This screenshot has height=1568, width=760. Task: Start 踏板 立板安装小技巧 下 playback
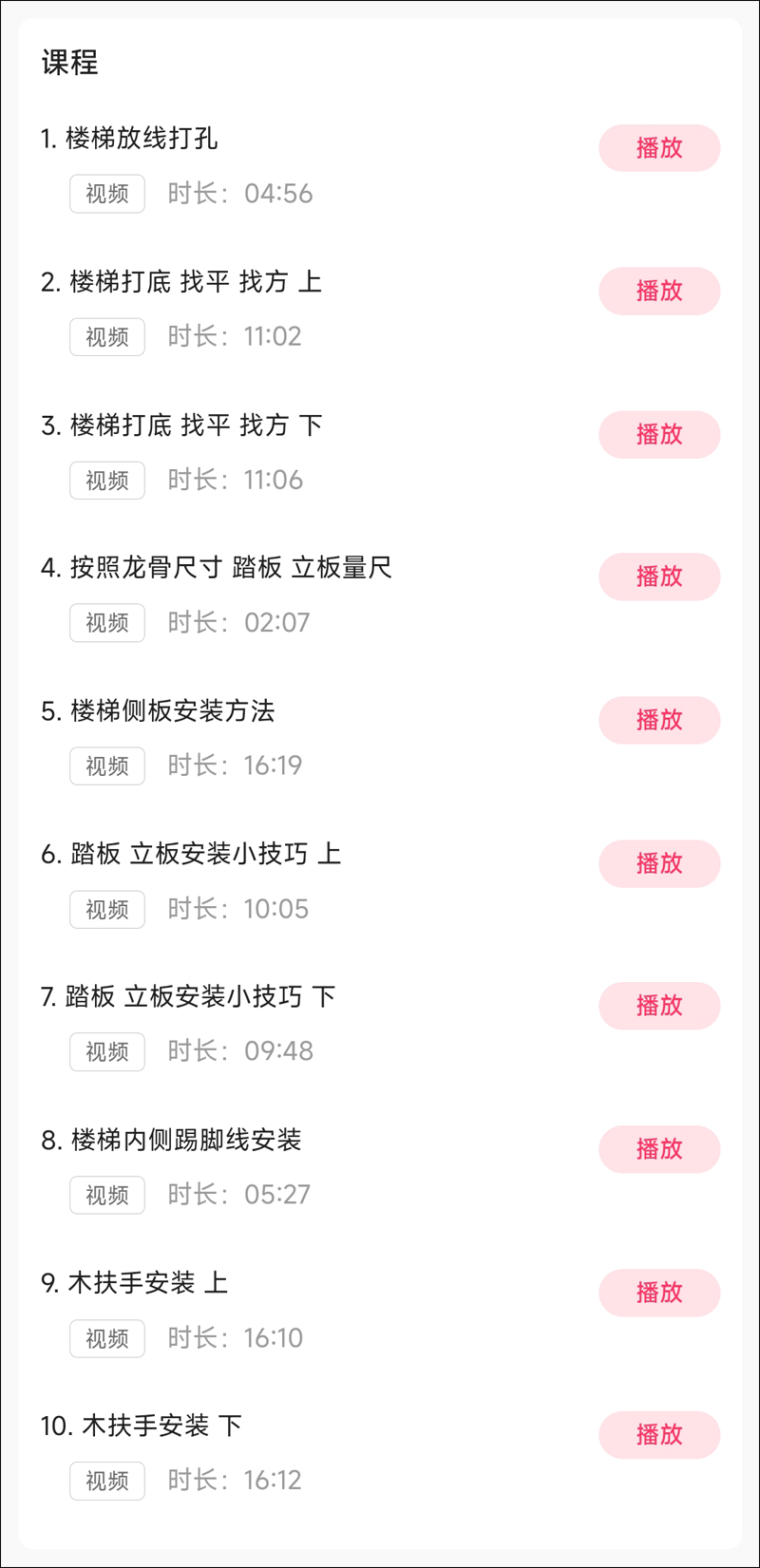tap(659, 1006)
